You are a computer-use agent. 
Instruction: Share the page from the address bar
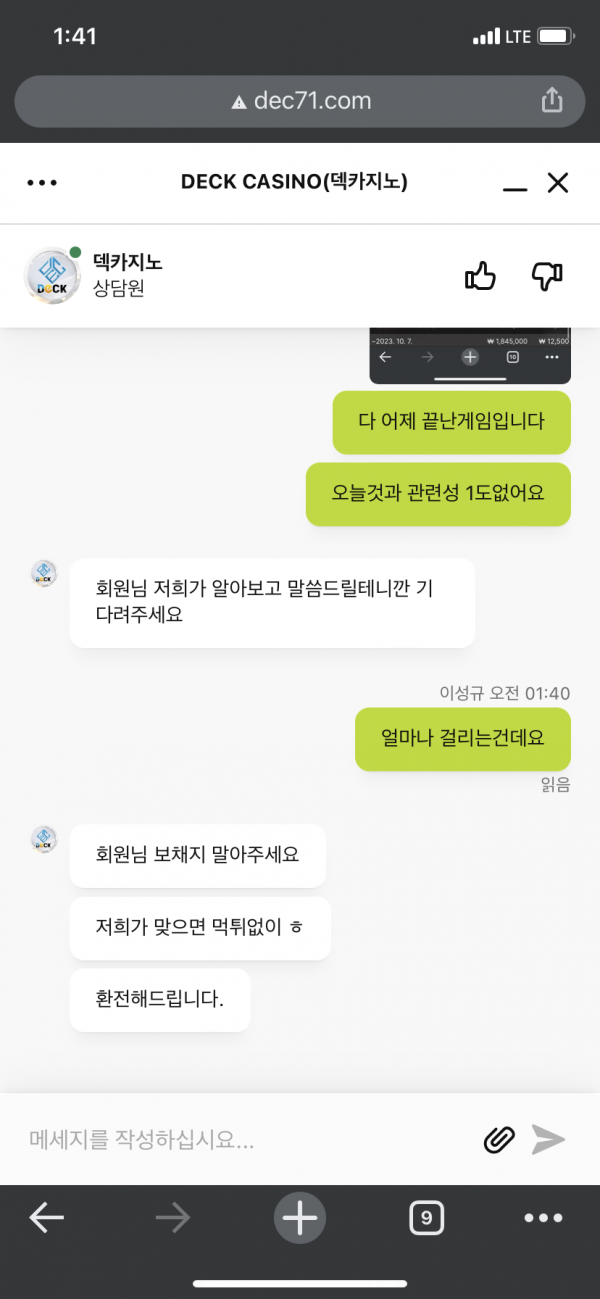point(552,101)
